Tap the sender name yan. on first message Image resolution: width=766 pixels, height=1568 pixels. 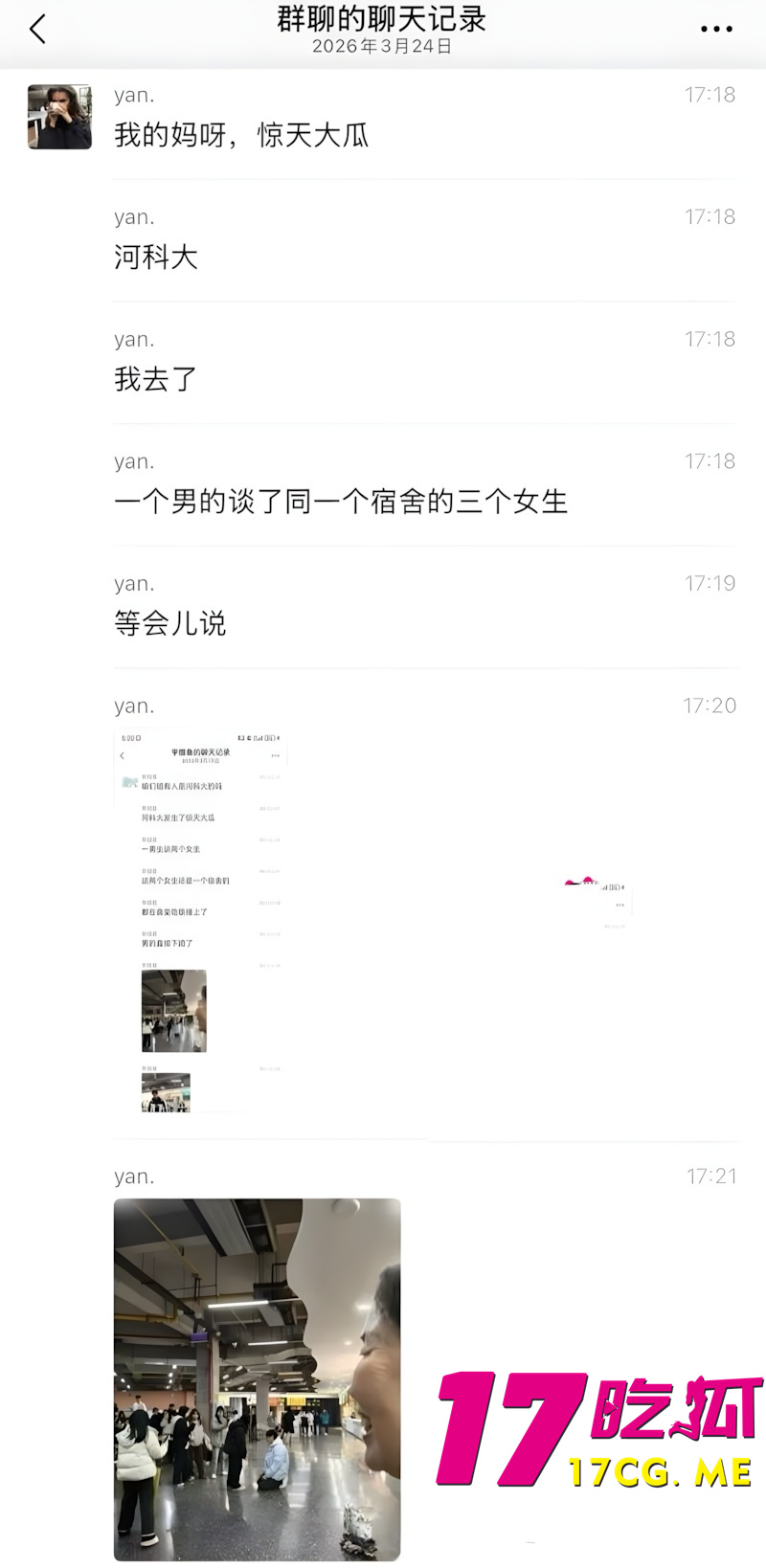point(134,94)
